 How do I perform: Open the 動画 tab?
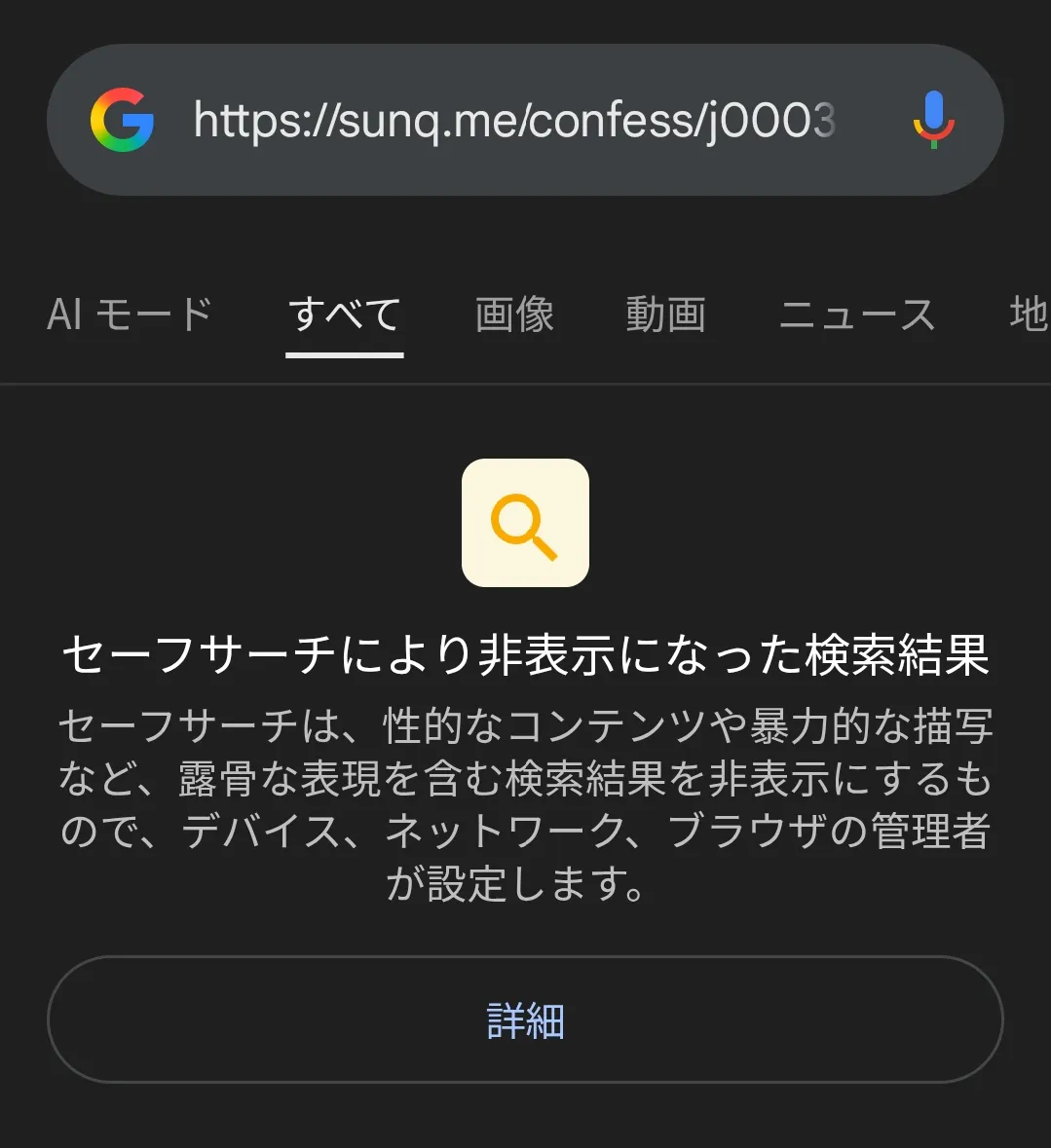(x=665, y=315)
